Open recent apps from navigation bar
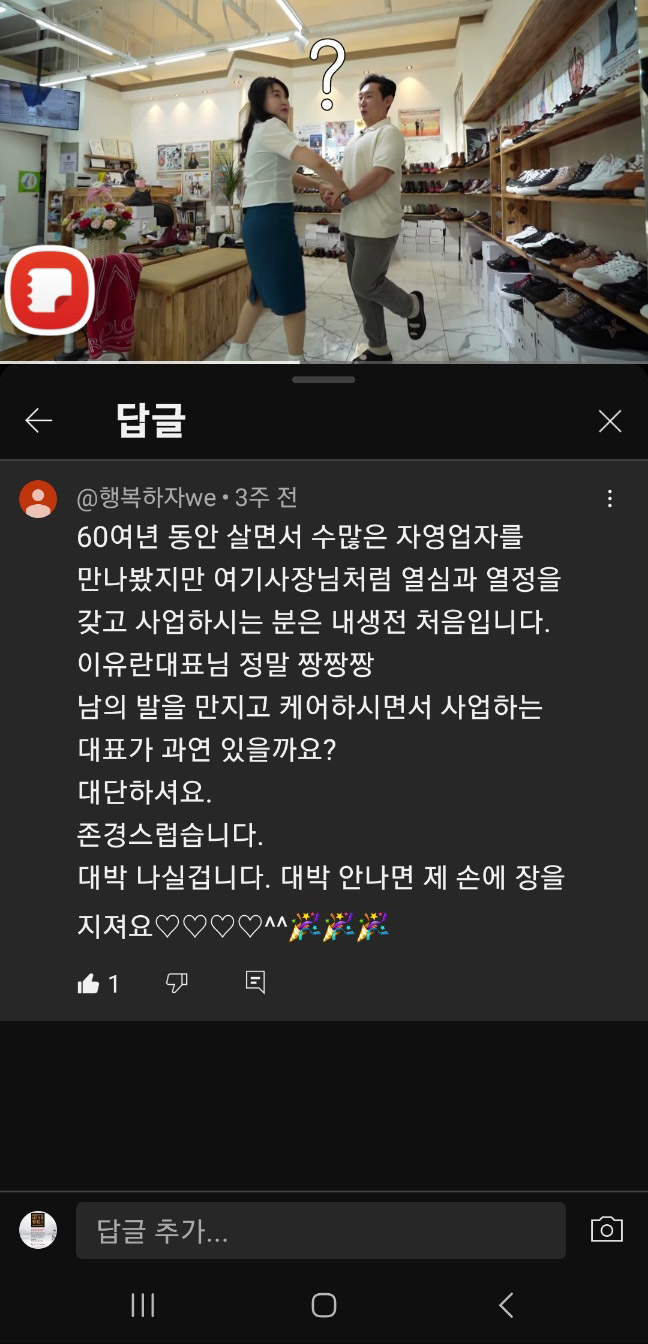Viewport: 648px width, 1344px height. [143, 1304]
